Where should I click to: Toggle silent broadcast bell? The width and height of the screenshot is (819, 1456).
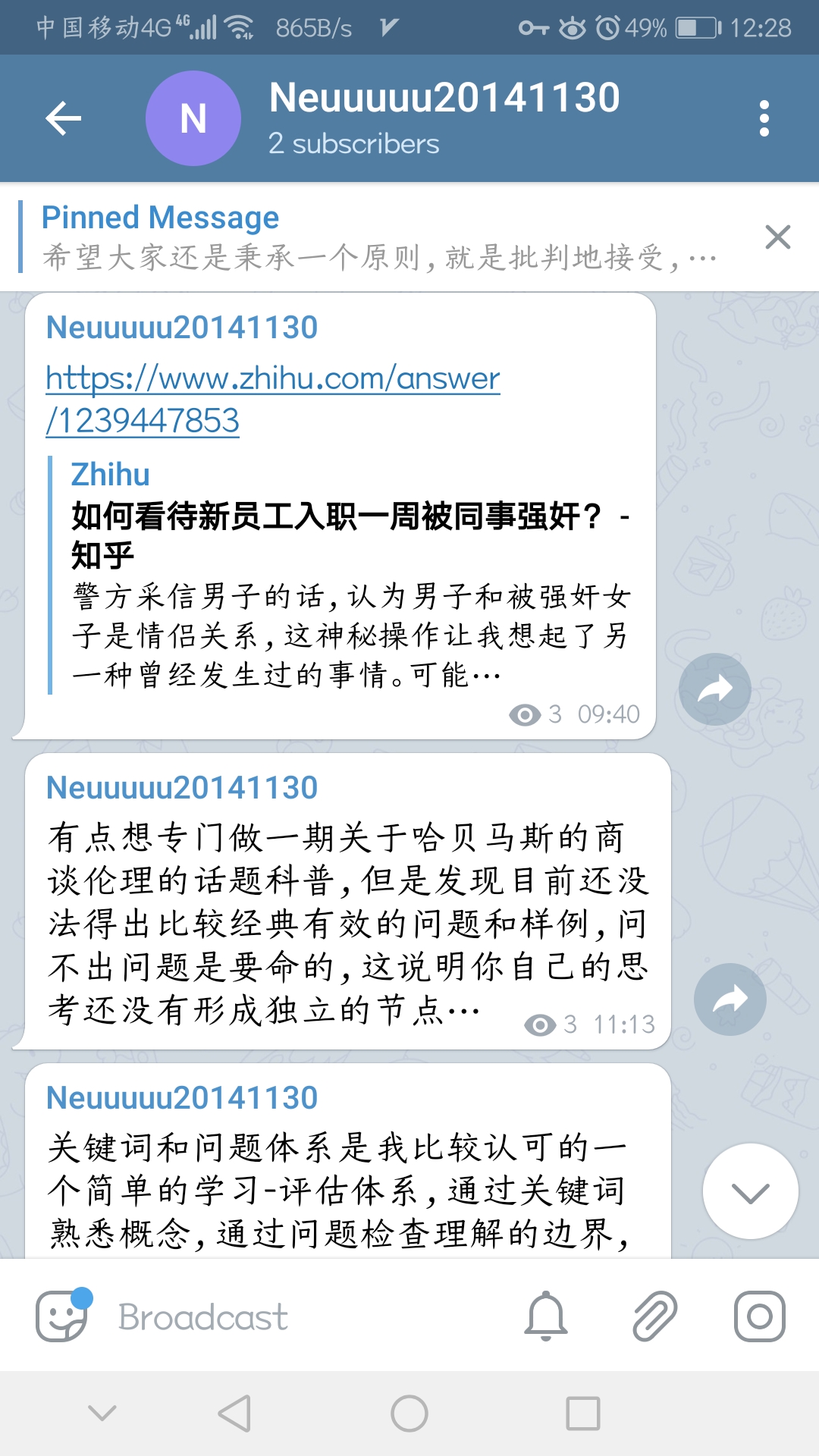pos(545,1316)
